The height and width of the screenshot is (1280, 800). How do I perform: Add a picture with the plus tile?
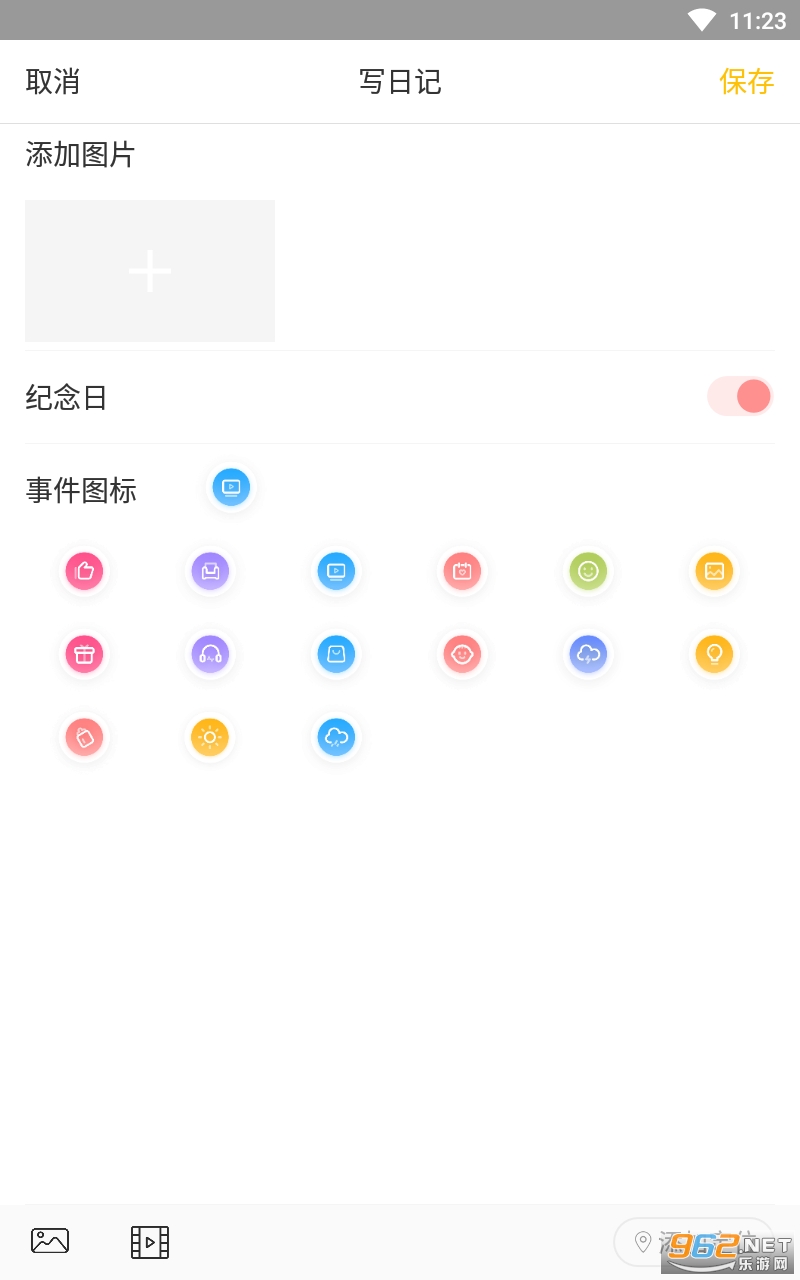pos(150,271)
